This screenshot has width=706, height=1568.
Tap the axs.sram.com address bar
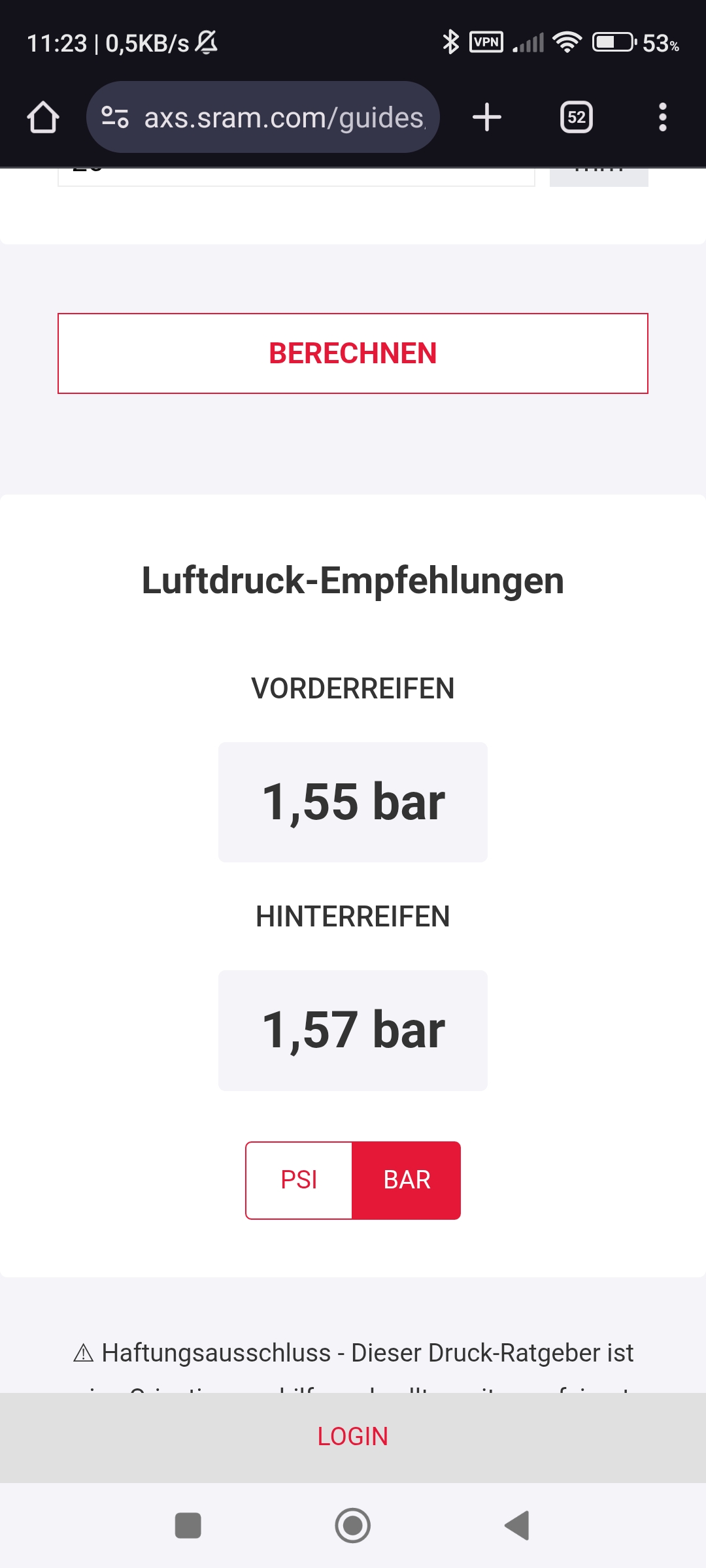click(x=284, y=118)
